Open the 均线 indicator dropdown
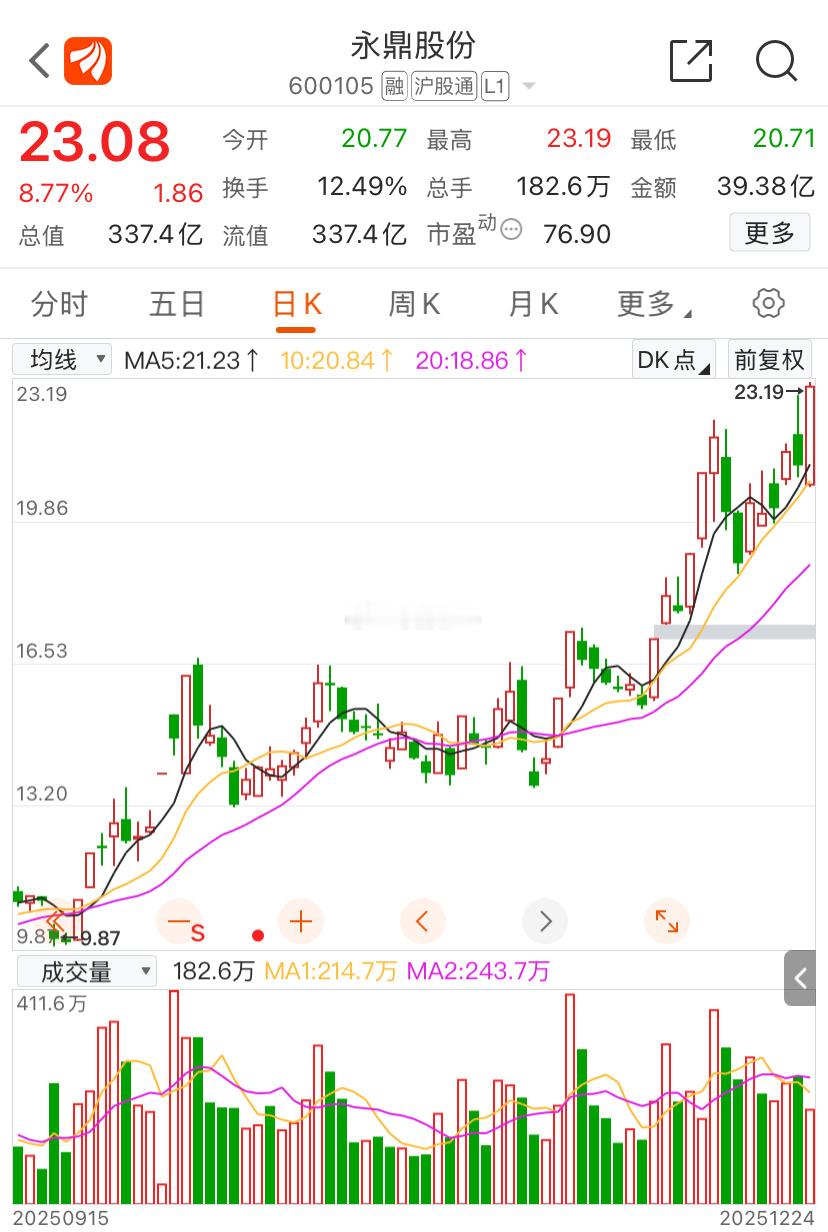This screenshot has height=1232, width=828. (x=61, y=358)
